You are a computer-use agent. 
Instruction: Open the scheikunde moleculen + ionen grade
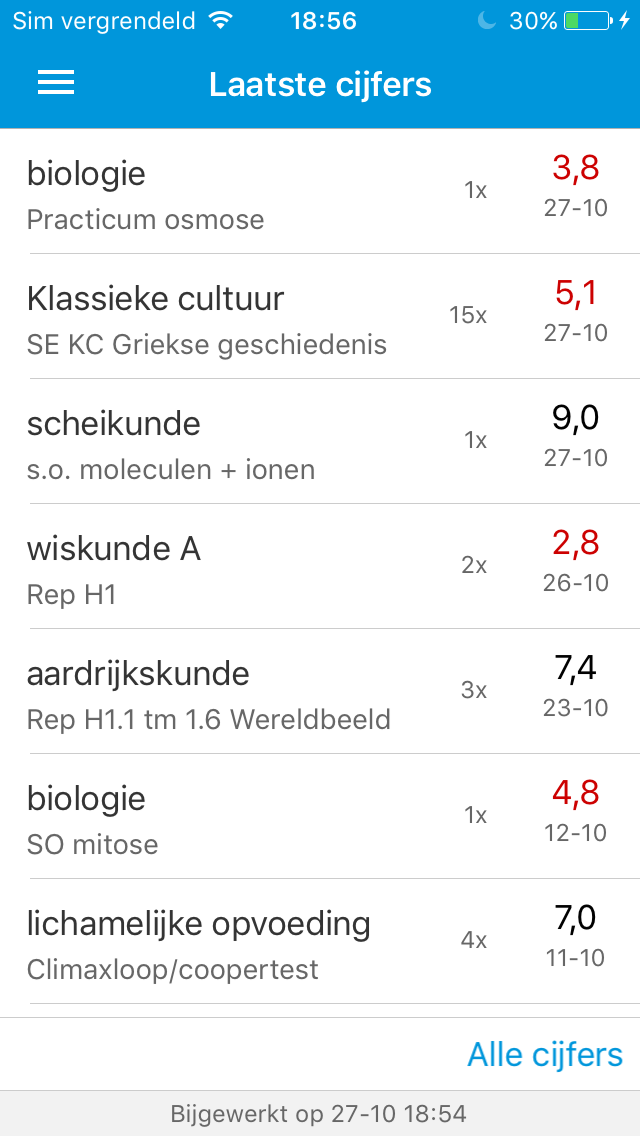320,441
